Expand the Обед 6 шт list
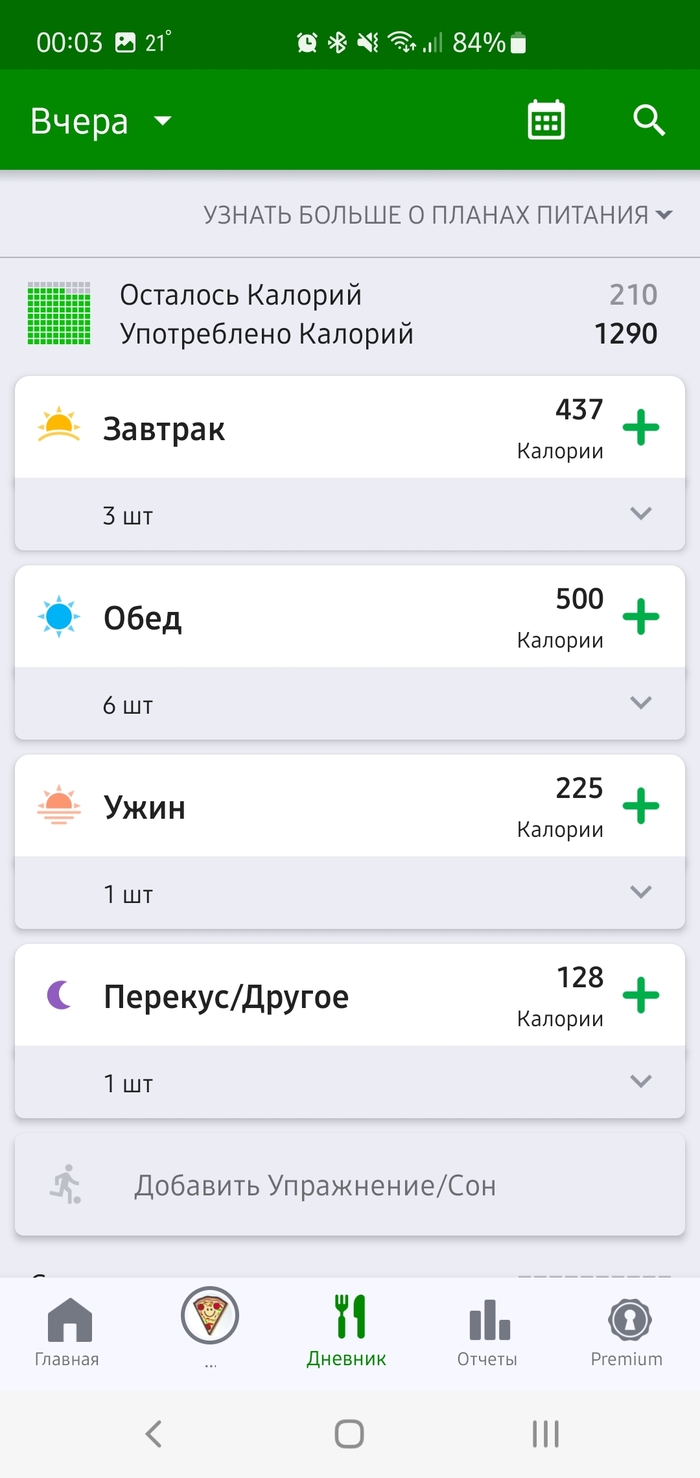Image resolution: width=700 pixels, height=1478 pixels. pyautogui.click(x=641, y=703)
